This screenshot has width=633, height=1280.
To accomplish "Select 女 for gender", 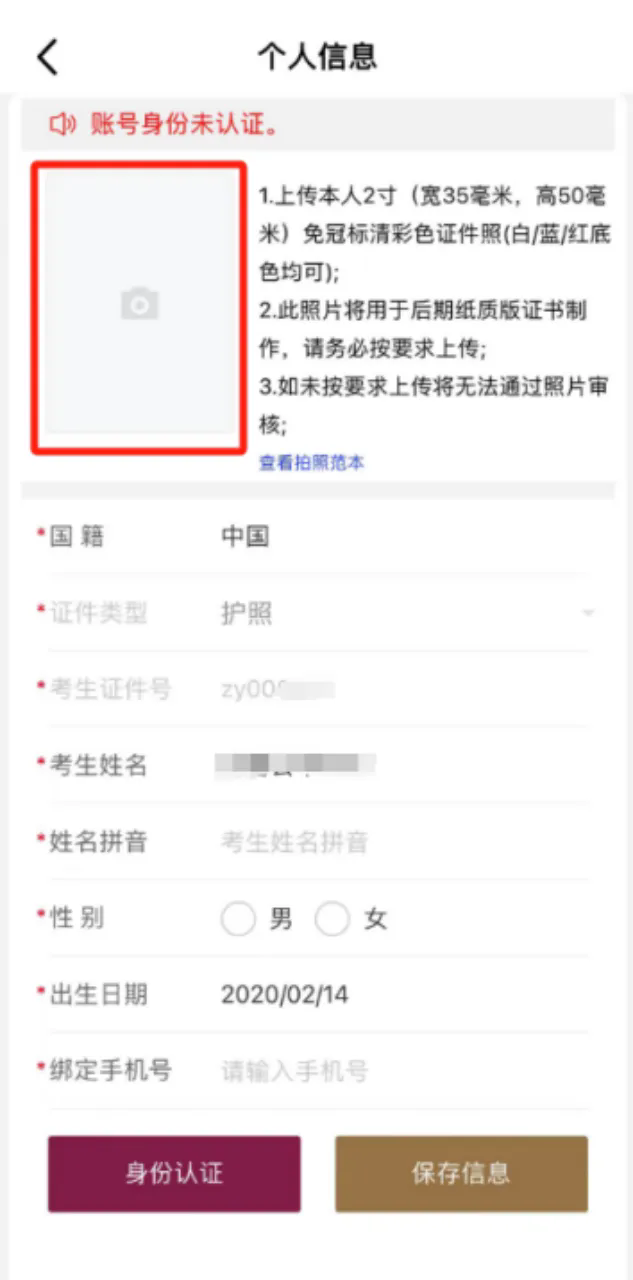I will [x=332, y=919].
